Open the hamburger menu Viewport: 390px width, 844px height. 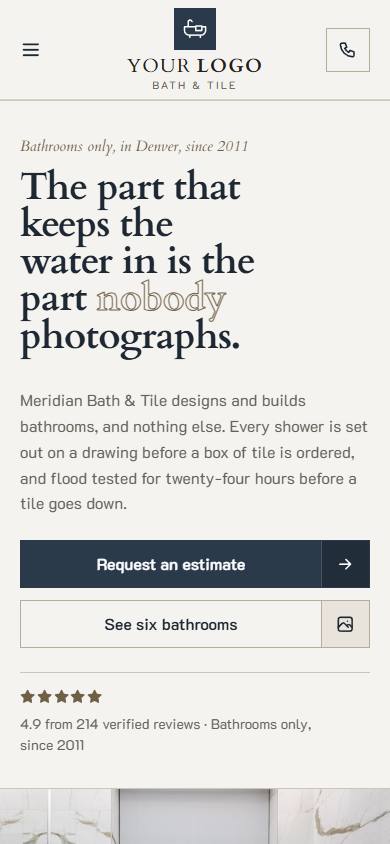(x=31, y=50)
